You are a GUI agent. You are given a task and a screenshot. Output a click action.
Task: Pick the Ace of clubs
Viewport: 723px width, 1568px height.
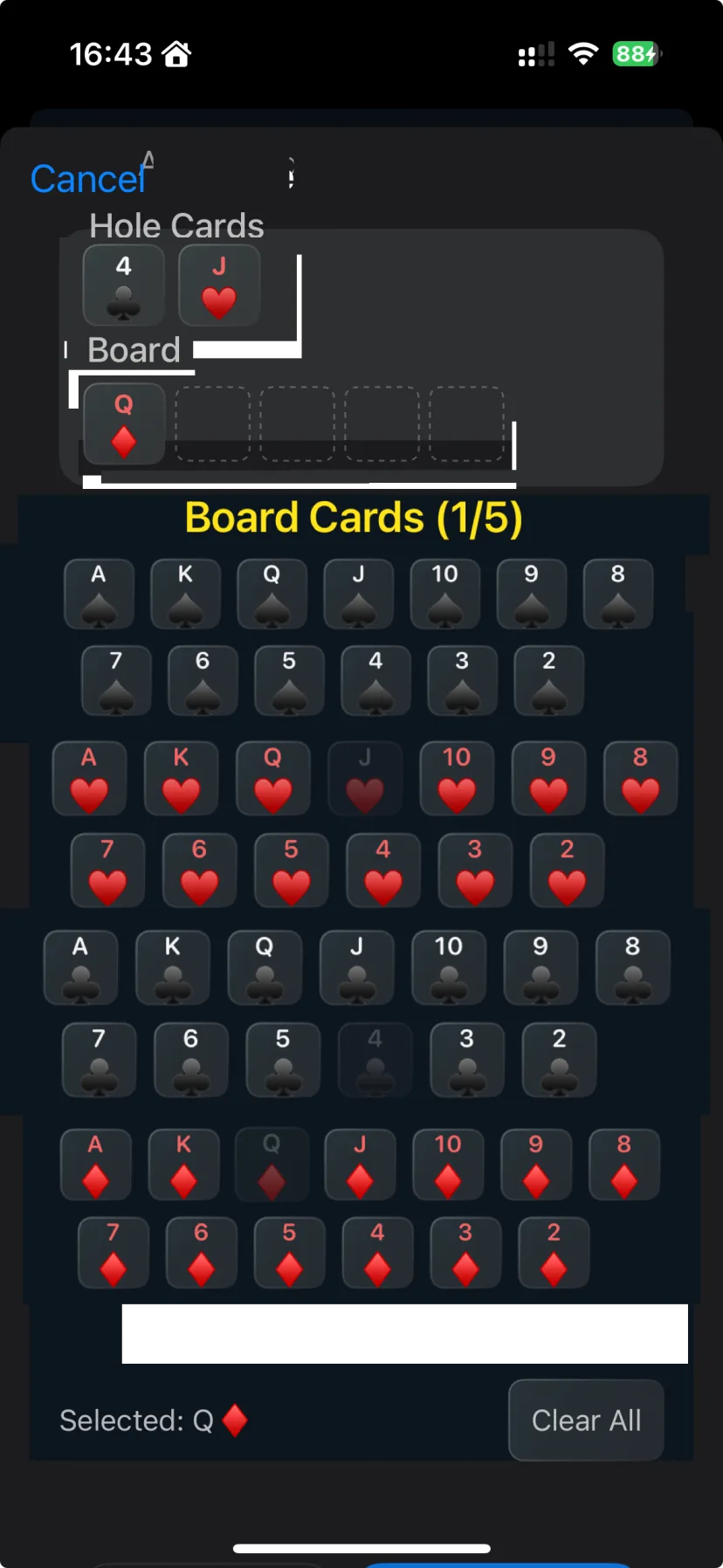80,967
